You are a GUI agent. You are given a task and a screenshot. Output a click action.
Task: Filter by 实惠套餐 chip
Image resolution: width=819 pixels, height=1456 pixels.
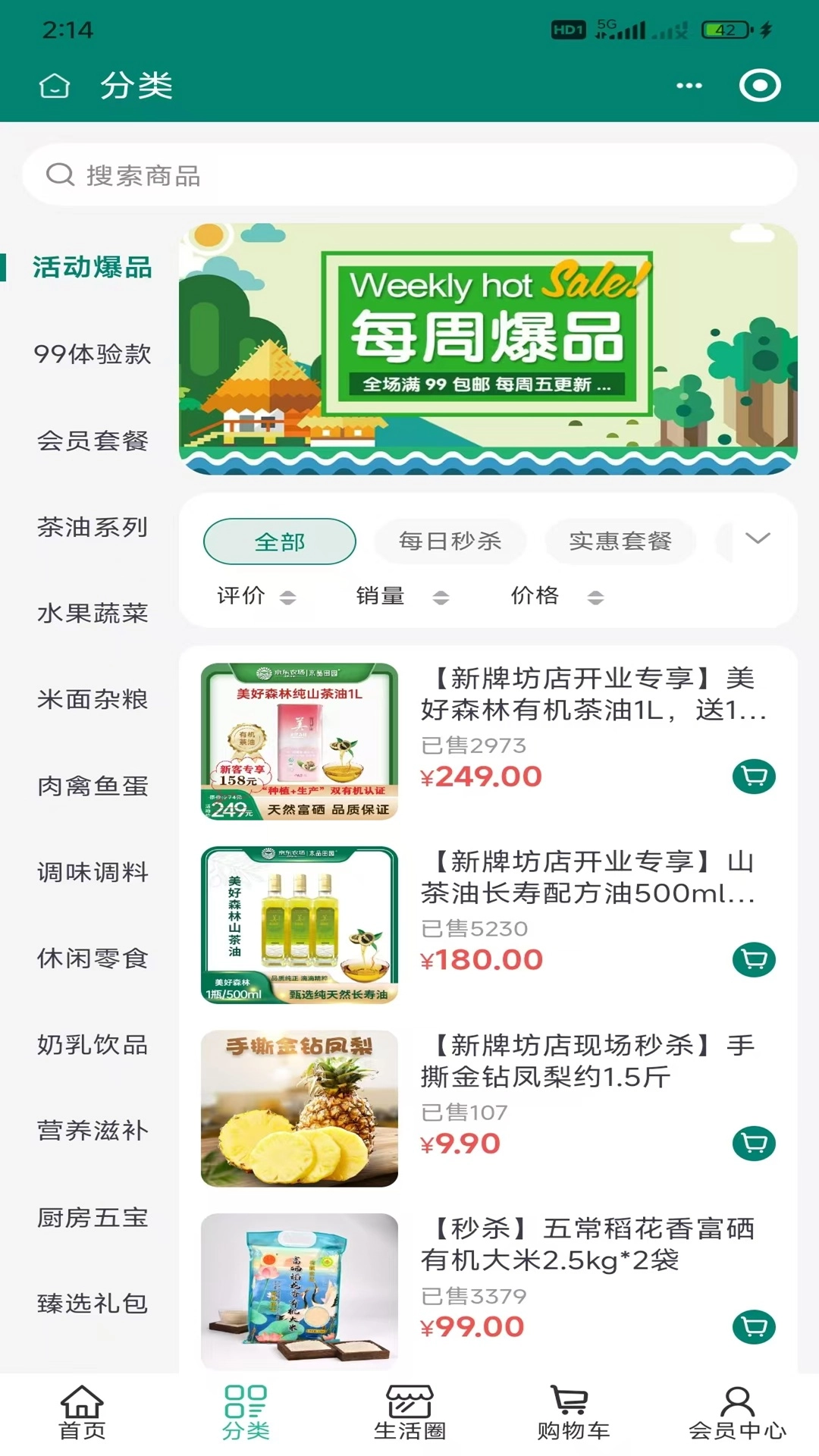[620, 541]
